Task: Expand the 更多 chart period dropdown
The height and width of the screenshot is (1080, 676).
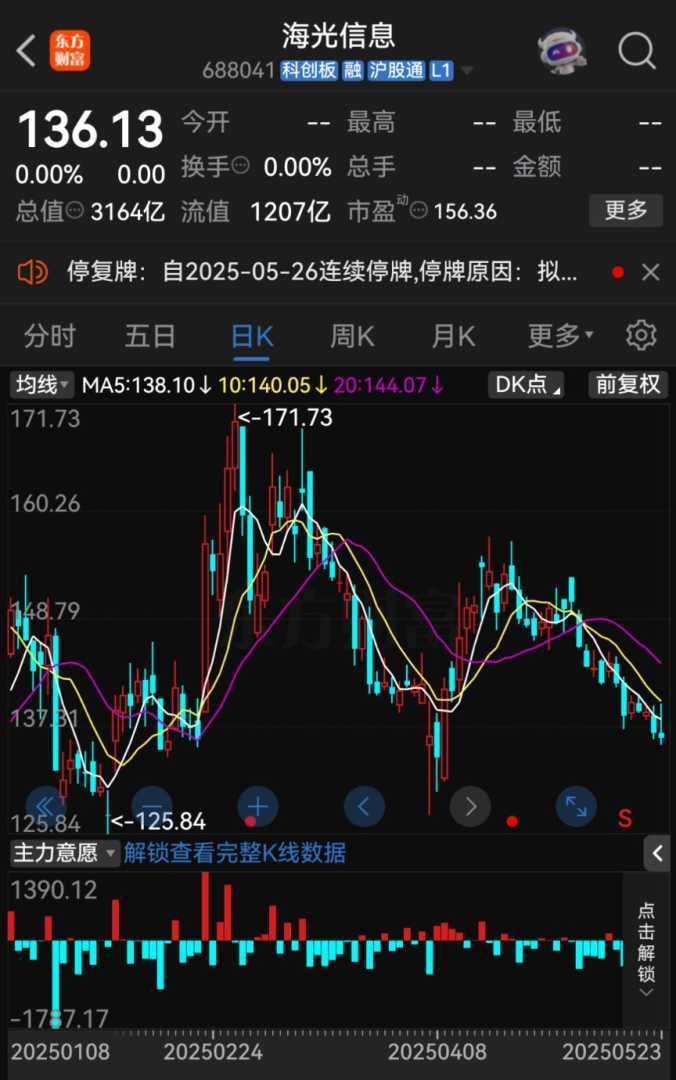Action: tap(560, 336)
